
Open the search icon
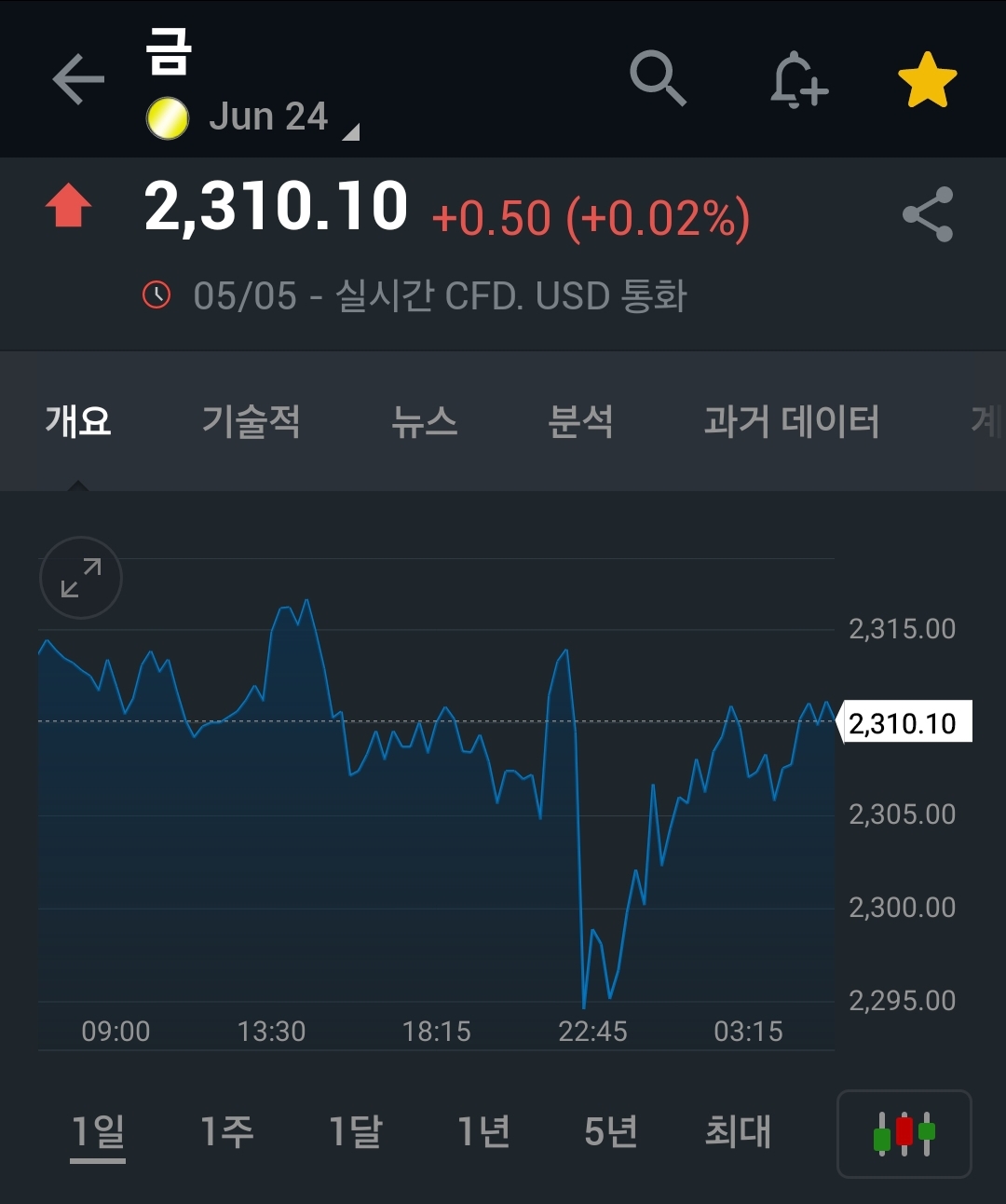coord(660,80)
